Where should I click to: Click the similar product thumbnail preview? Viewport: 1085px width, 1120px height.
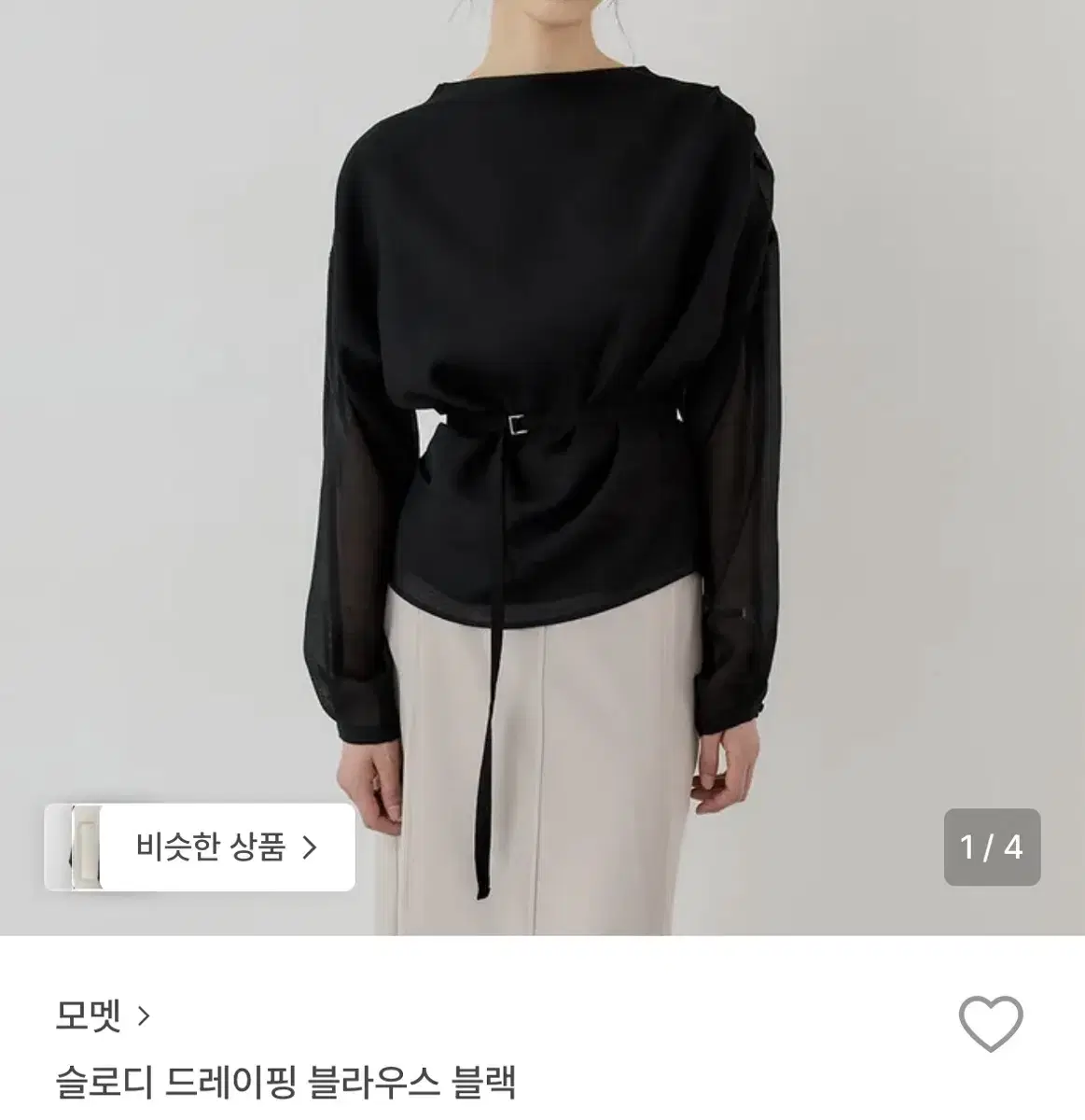click(86, 846)
